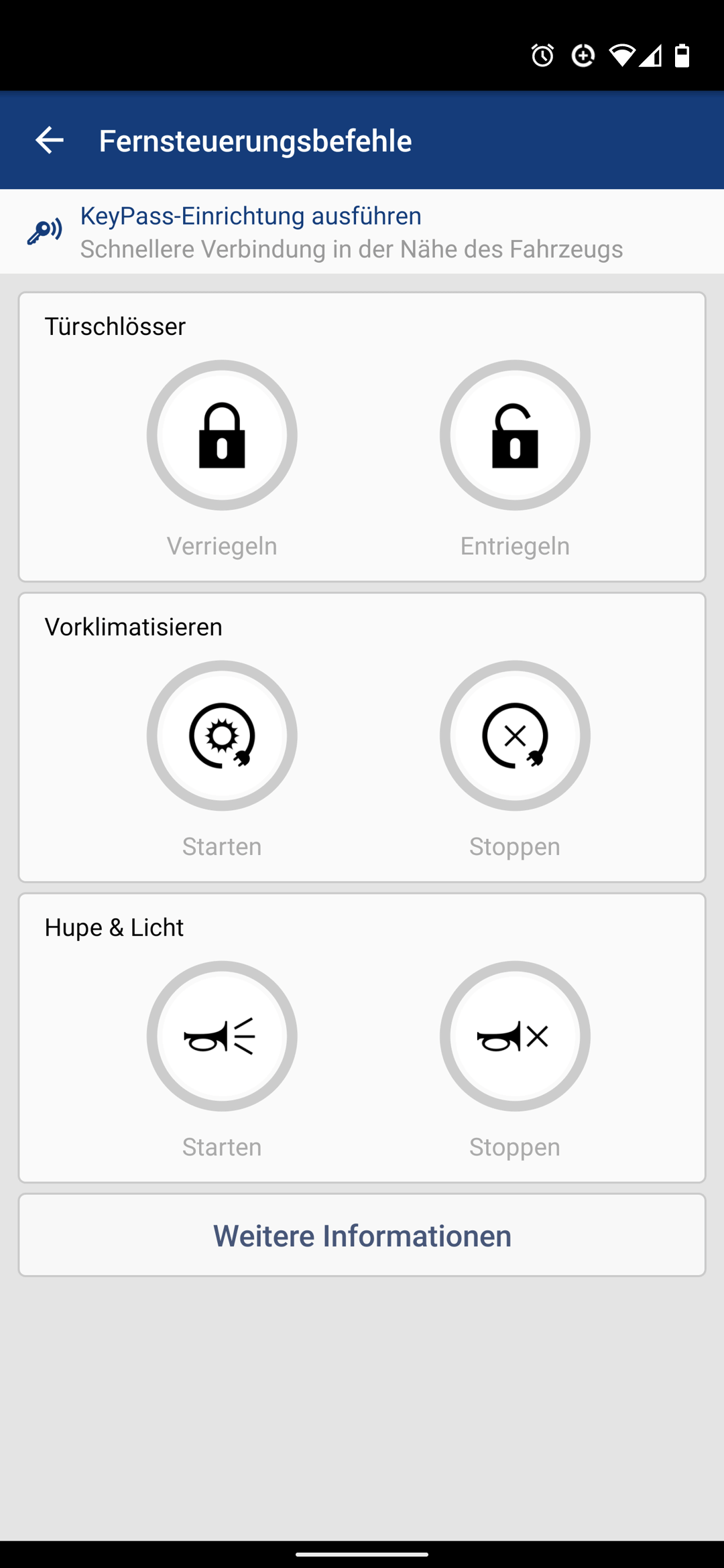Tap the Entriegeln open-lock icon
Viewport: 724px width, 1568px height.
click(x=514, y=436)
